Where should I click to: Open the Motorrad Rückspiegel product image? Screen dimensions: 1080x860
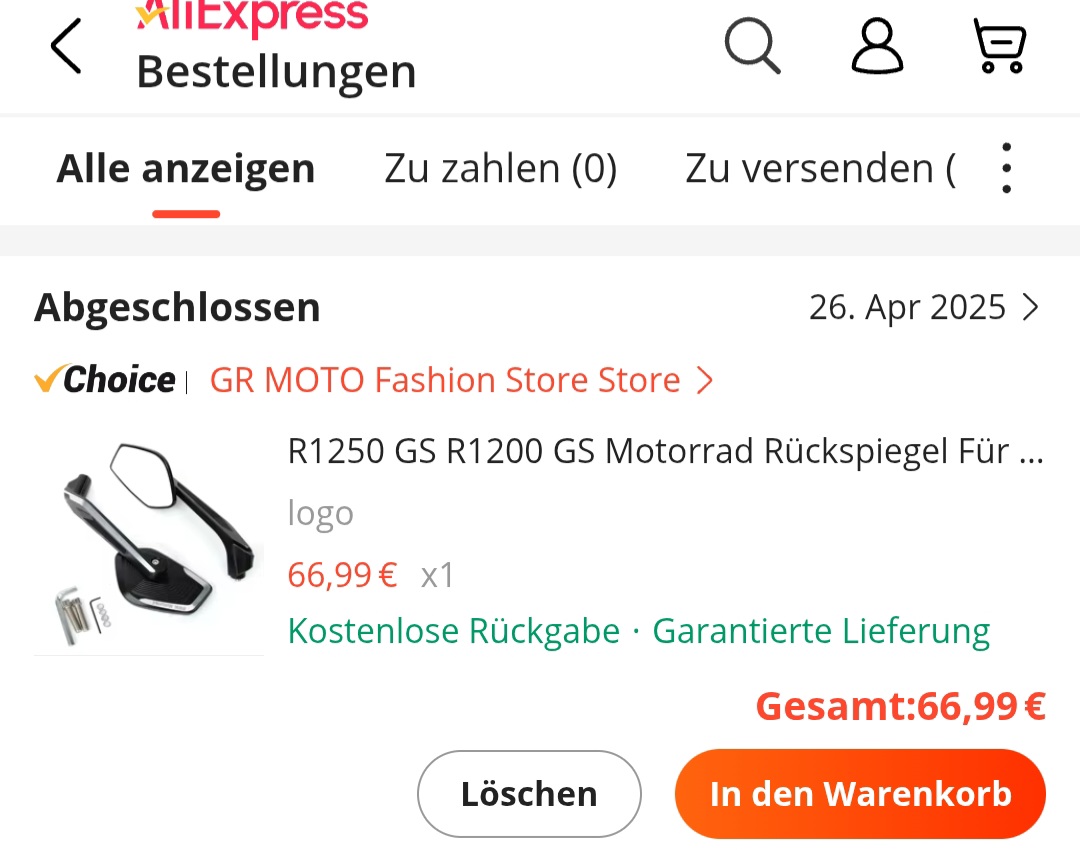pos(148,543)
